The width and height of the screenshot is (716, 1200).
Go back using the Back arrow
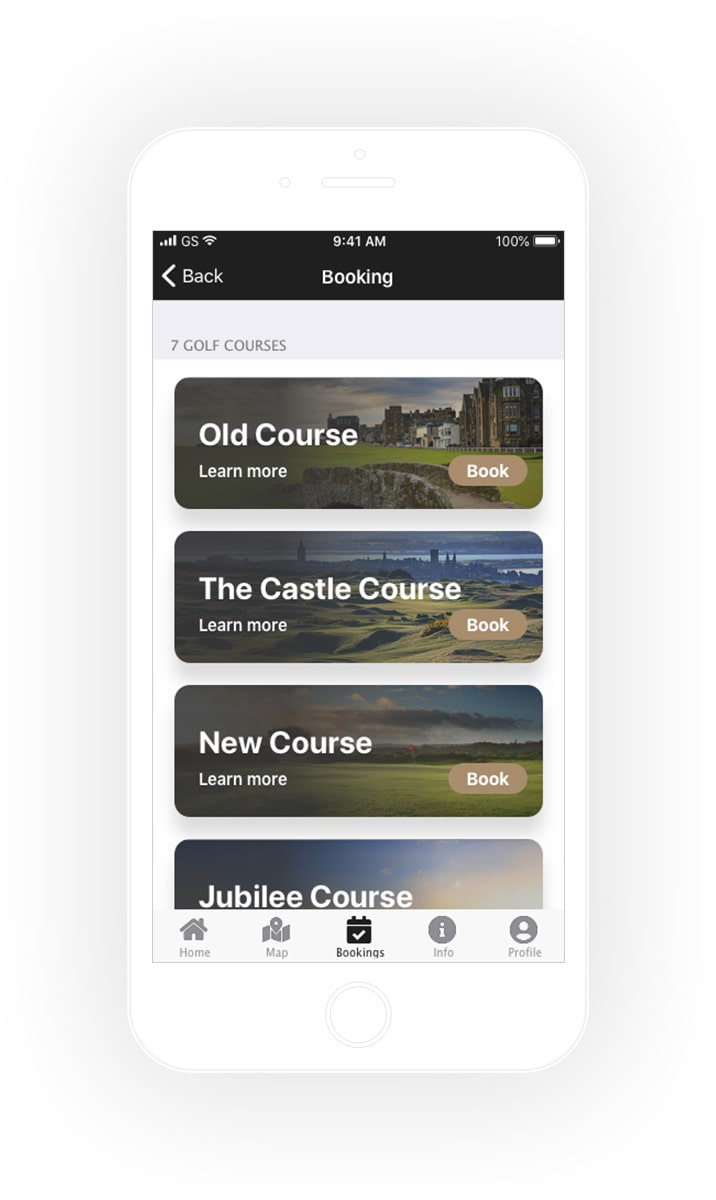(x=192, y=276)
